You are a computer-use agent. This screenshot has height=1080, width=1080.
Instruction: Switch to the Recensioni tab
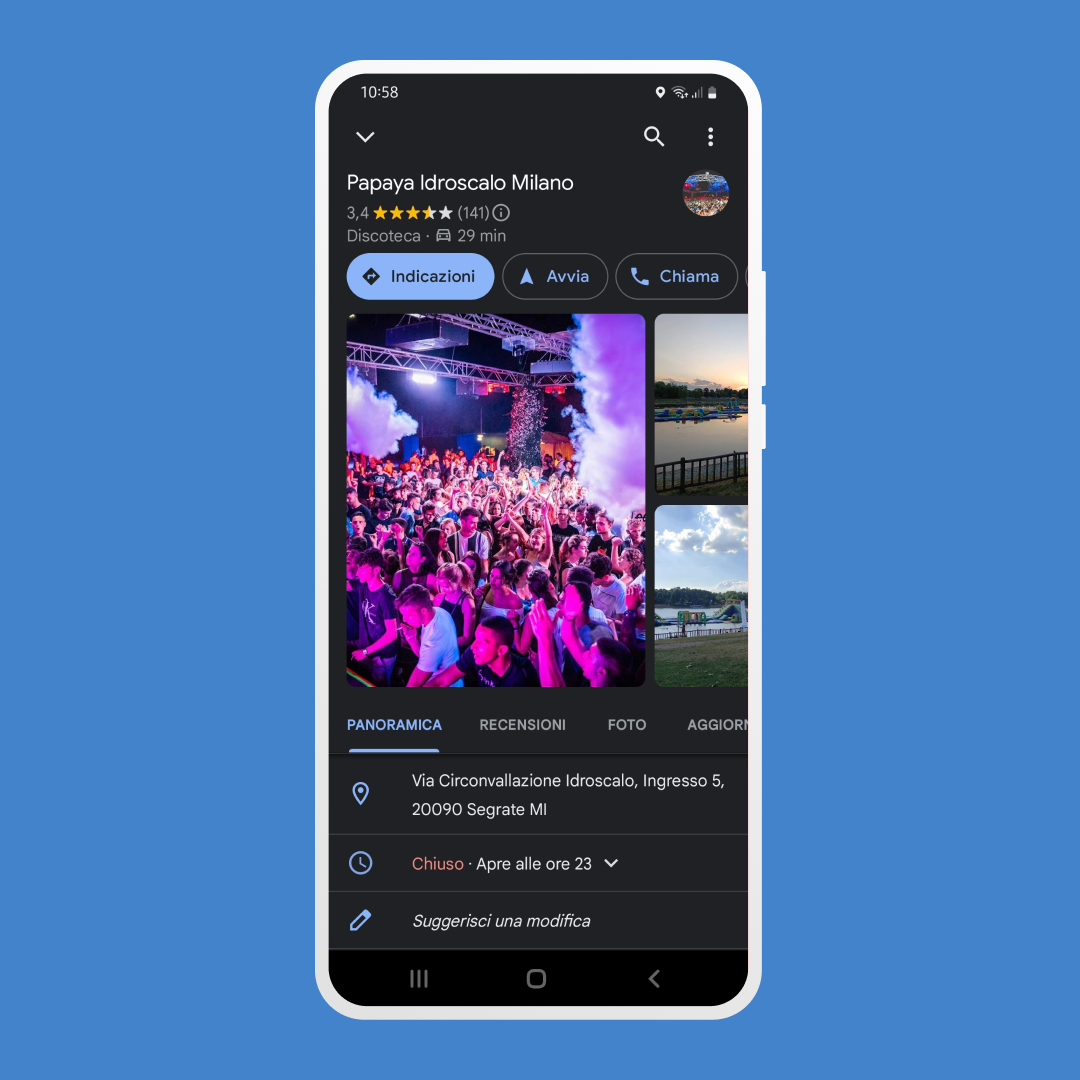tap(522, 725)
